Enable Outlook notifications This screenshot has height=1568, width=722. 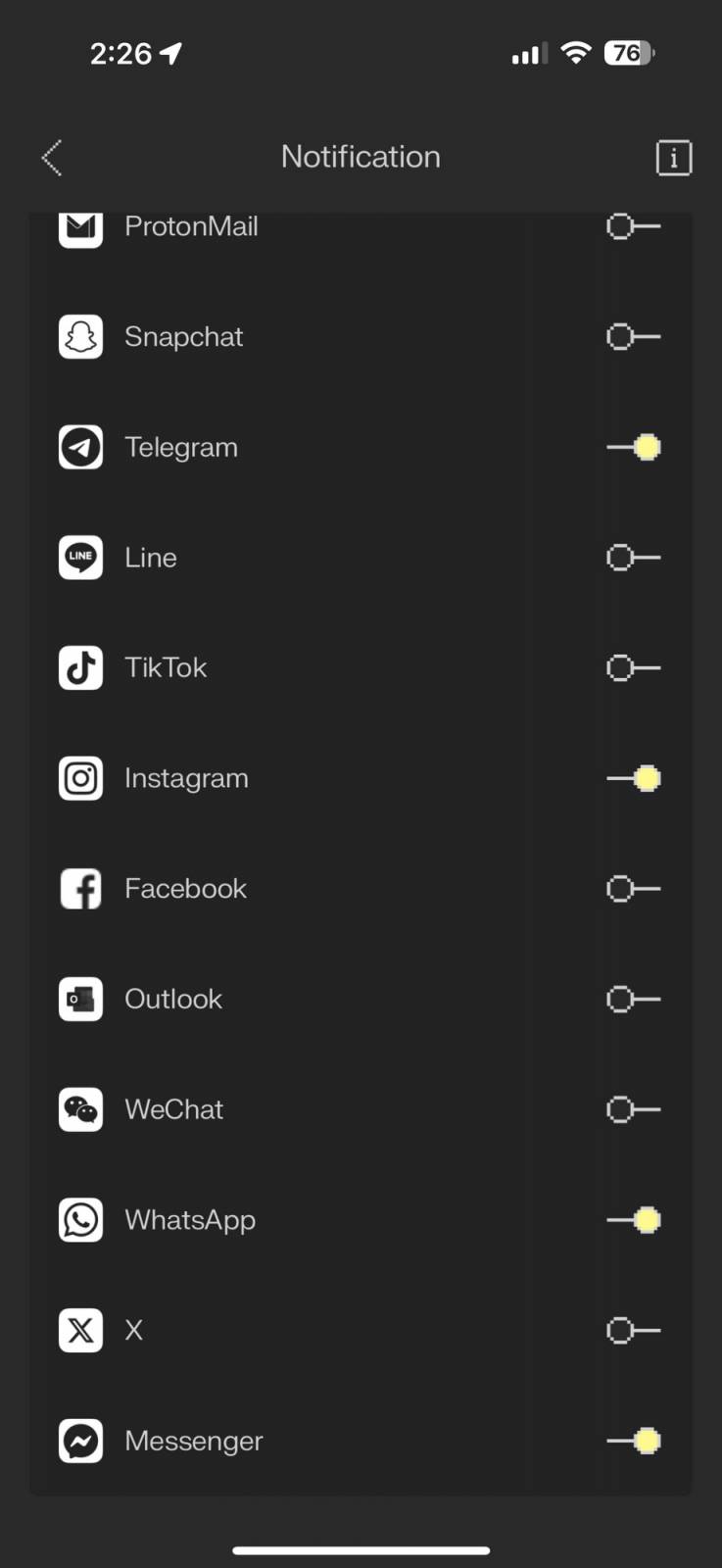(x=633, y=1000)
